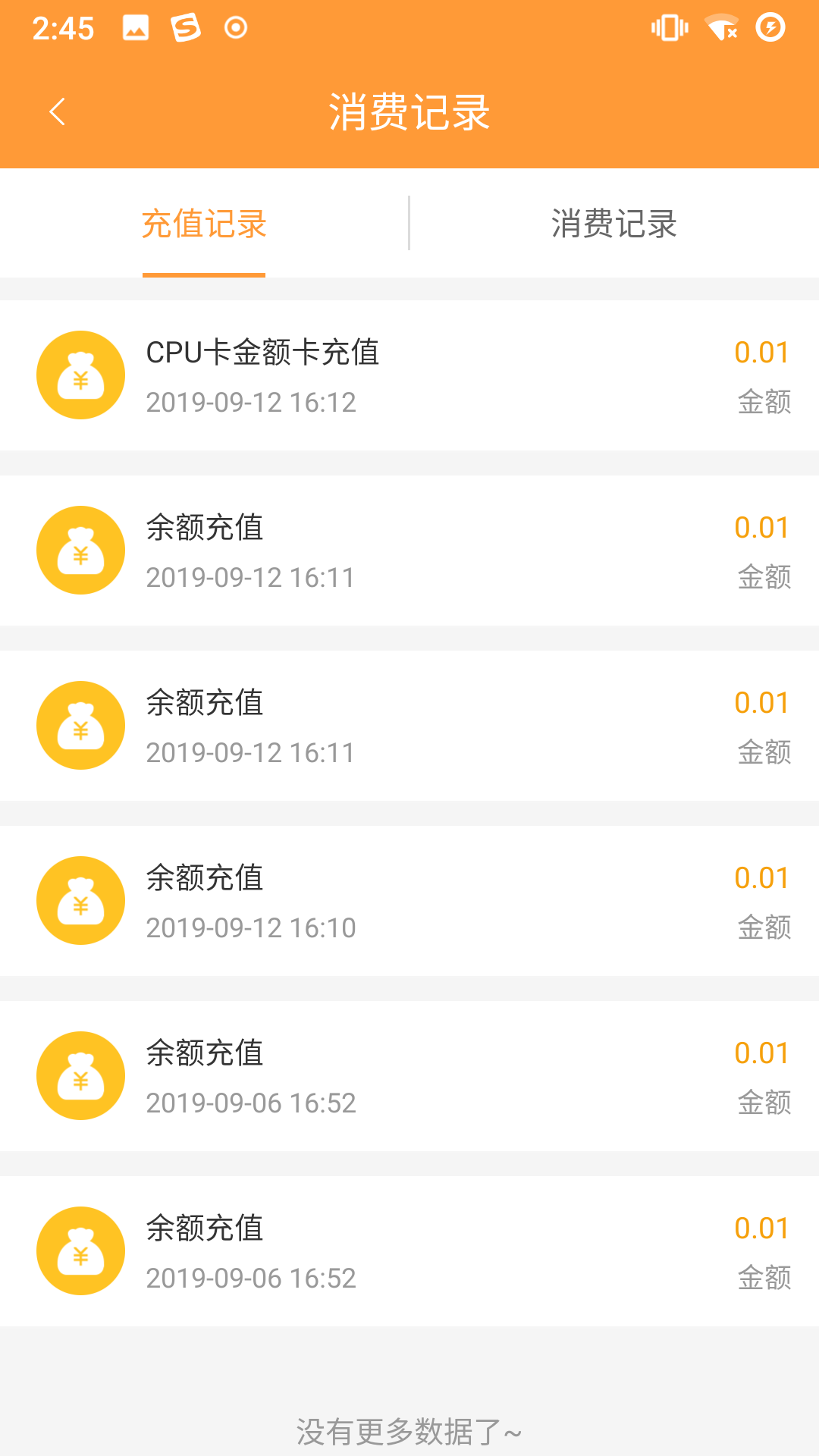The width and height of the screenshot is (819, 1456).
Task: Open the CPU卡金额卡充值 record
Action: (x=409, y=375)
